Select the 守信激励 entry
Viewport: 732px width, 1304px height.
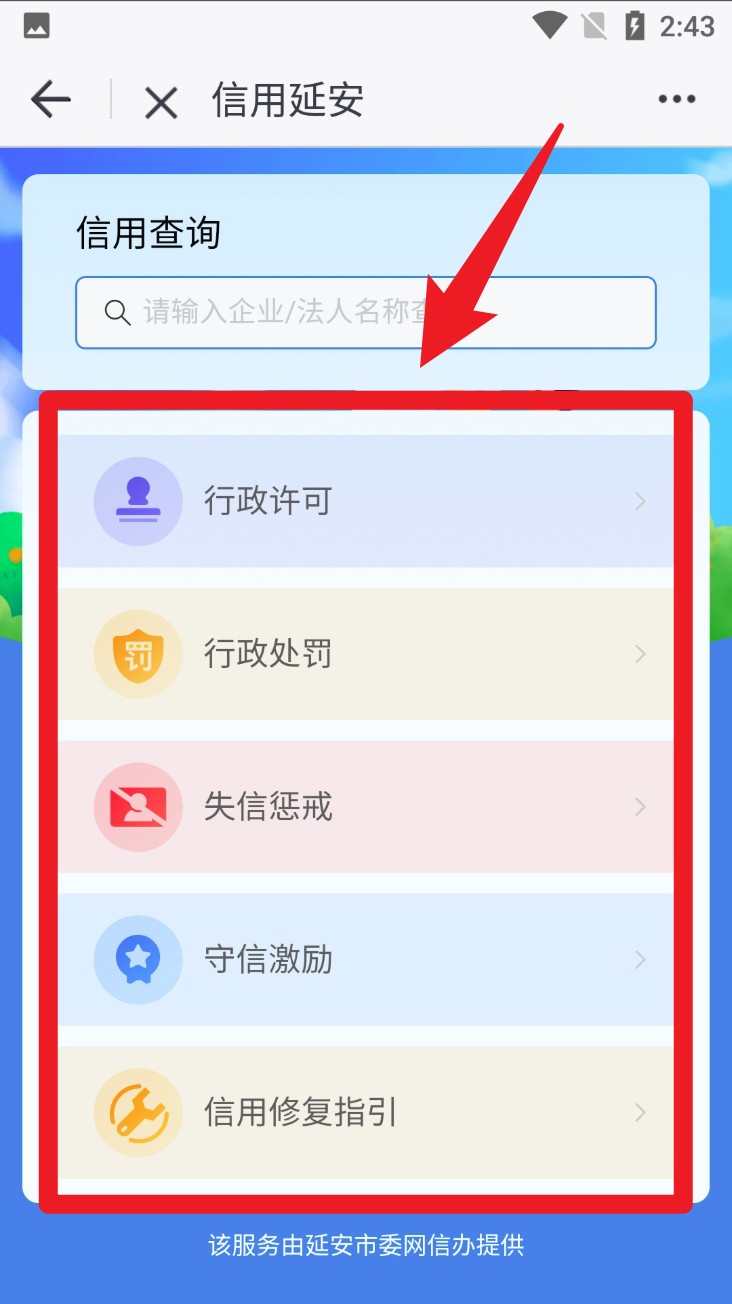pyautogui.click(x=365, y=960)
